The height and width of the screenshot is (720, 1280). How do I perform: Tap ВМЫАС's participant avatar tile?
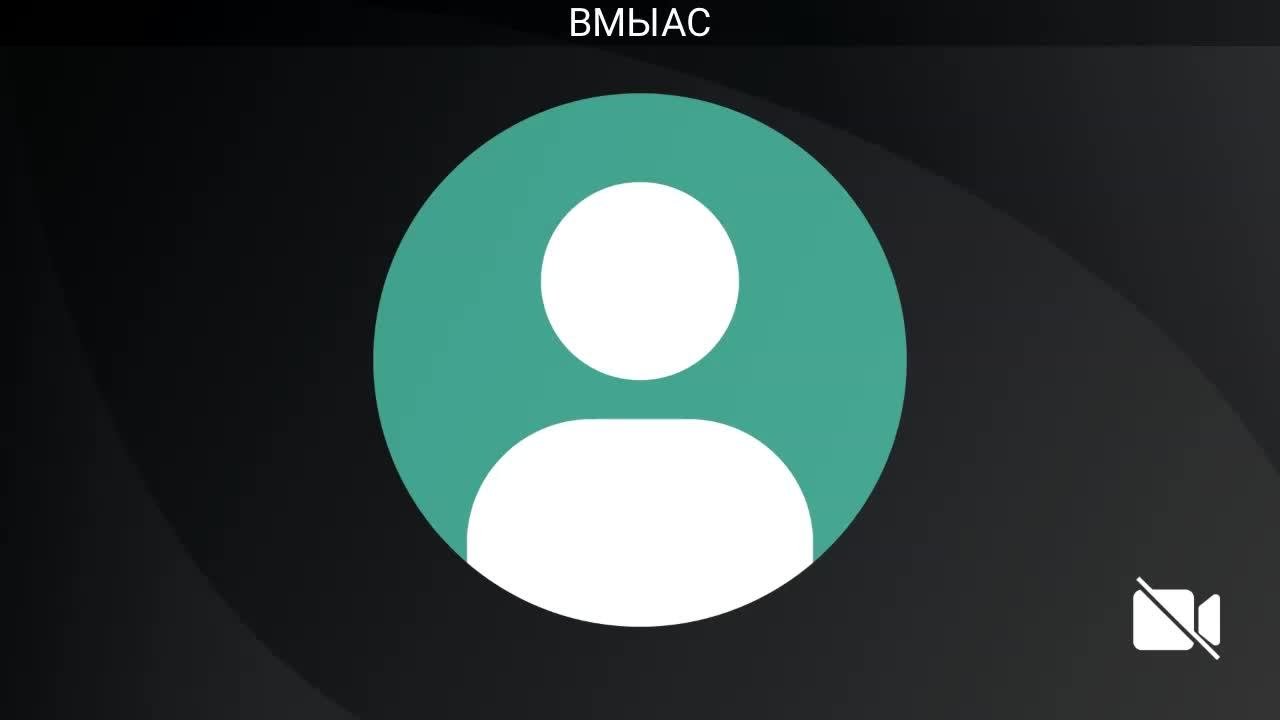click(640, 360)
